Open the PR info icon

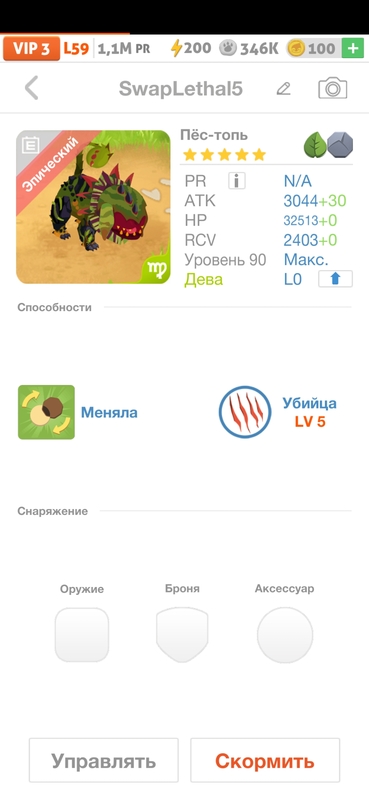(x=237, y=181)
